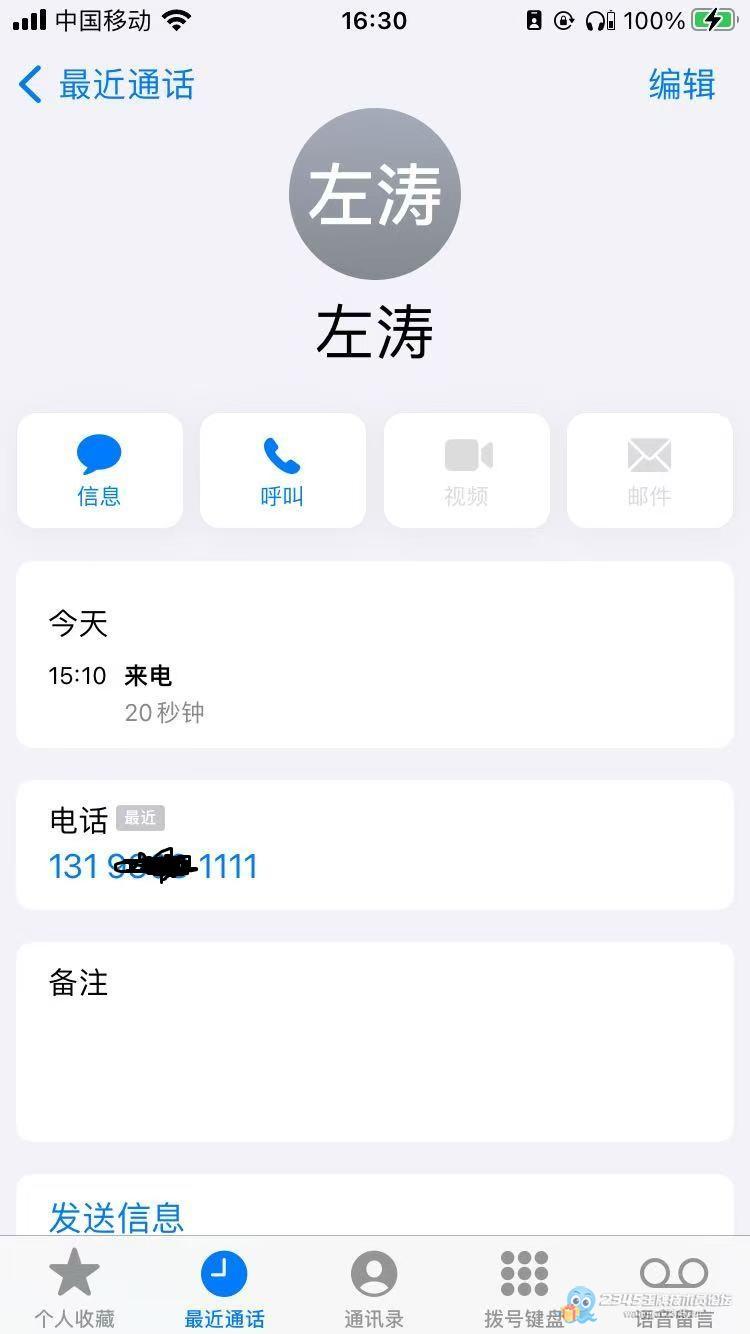Open the 通讯录 contacts tab

[x=374, y=1289]
